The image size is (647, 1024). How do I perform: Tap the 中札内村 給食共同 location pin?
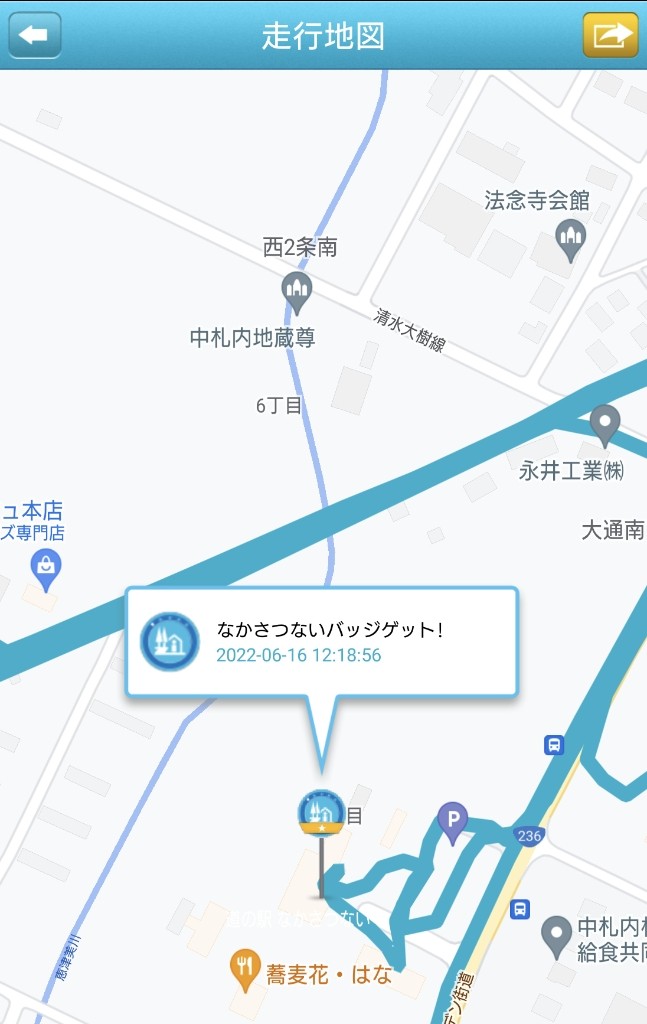tap(556, 937)
